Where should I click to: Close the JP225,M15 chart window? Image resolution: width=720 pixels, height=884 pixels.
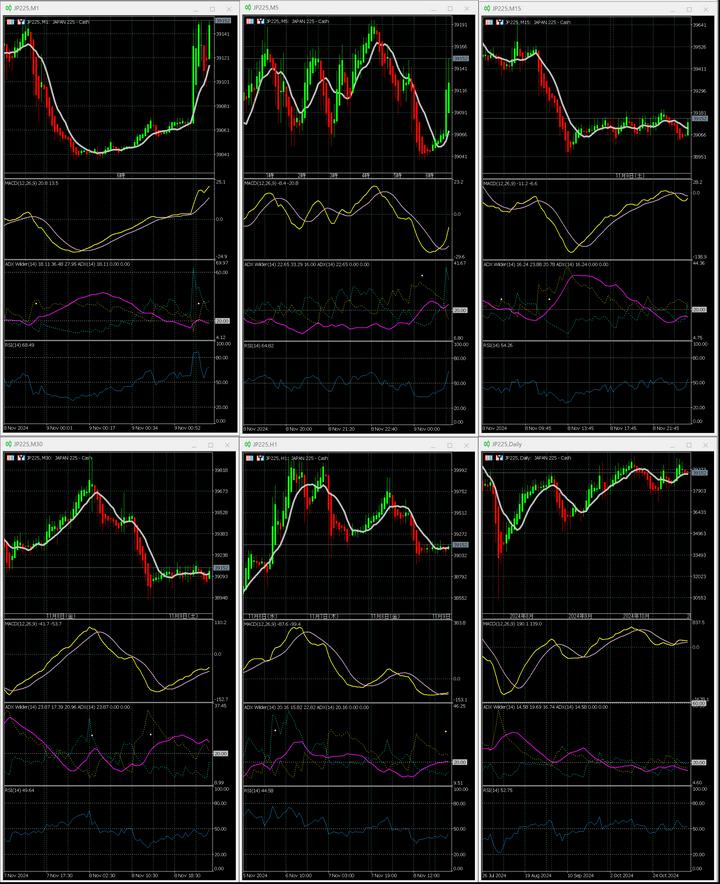(706, 8)
